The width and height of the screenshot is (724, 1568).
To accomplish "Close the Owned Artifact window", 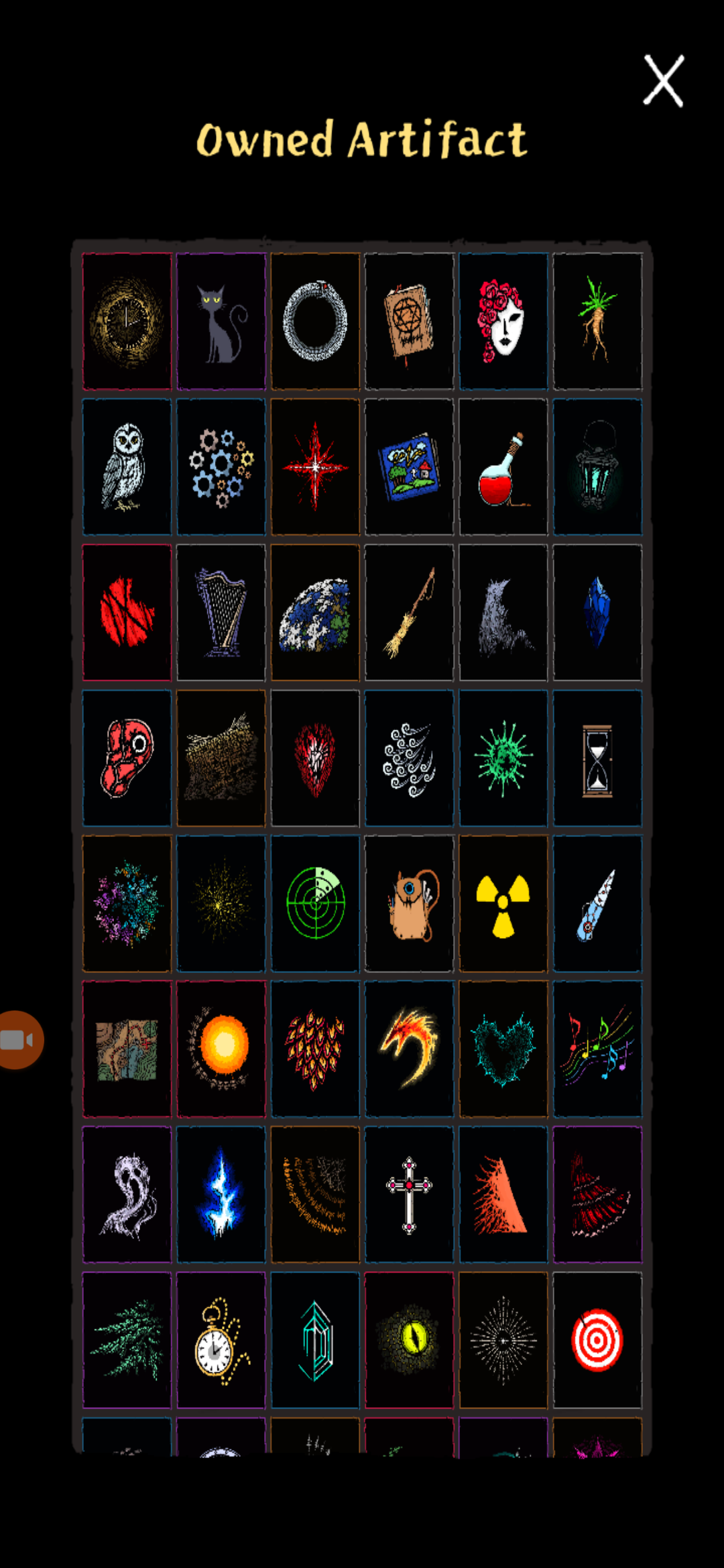I will (x=663, y=81).
